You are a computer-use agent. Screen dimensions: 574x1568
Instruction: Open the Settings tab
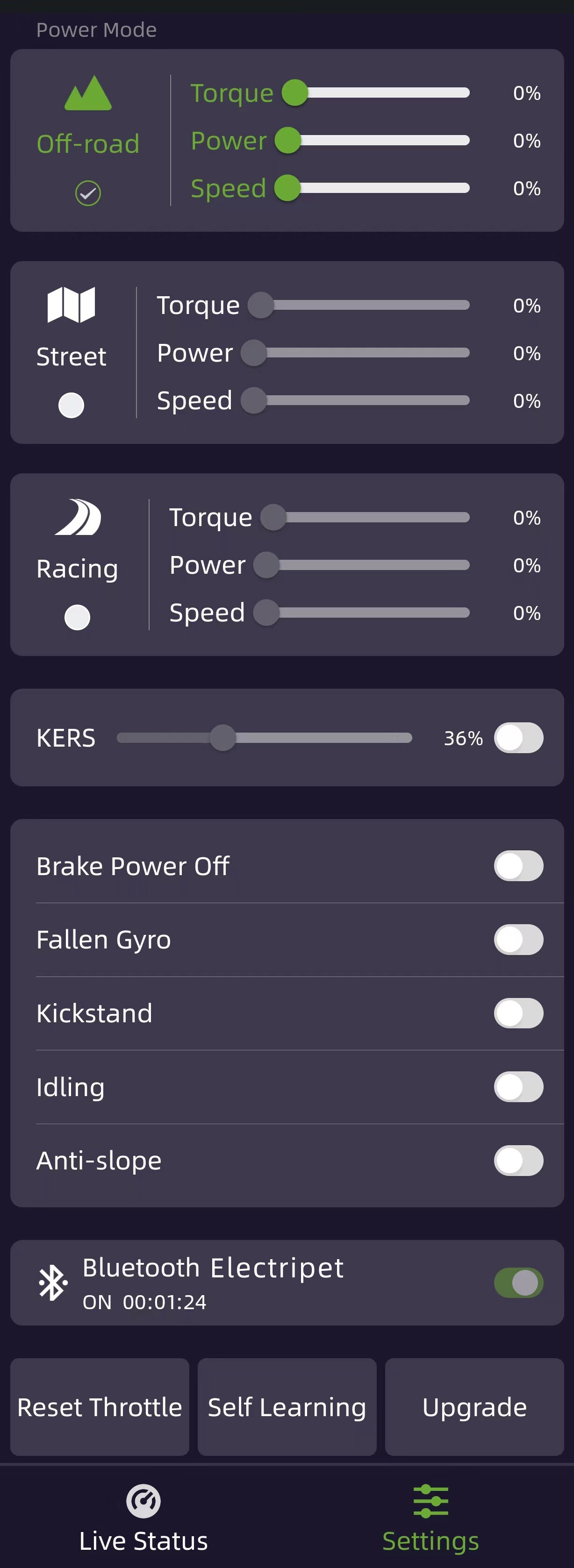[430, 1517]
